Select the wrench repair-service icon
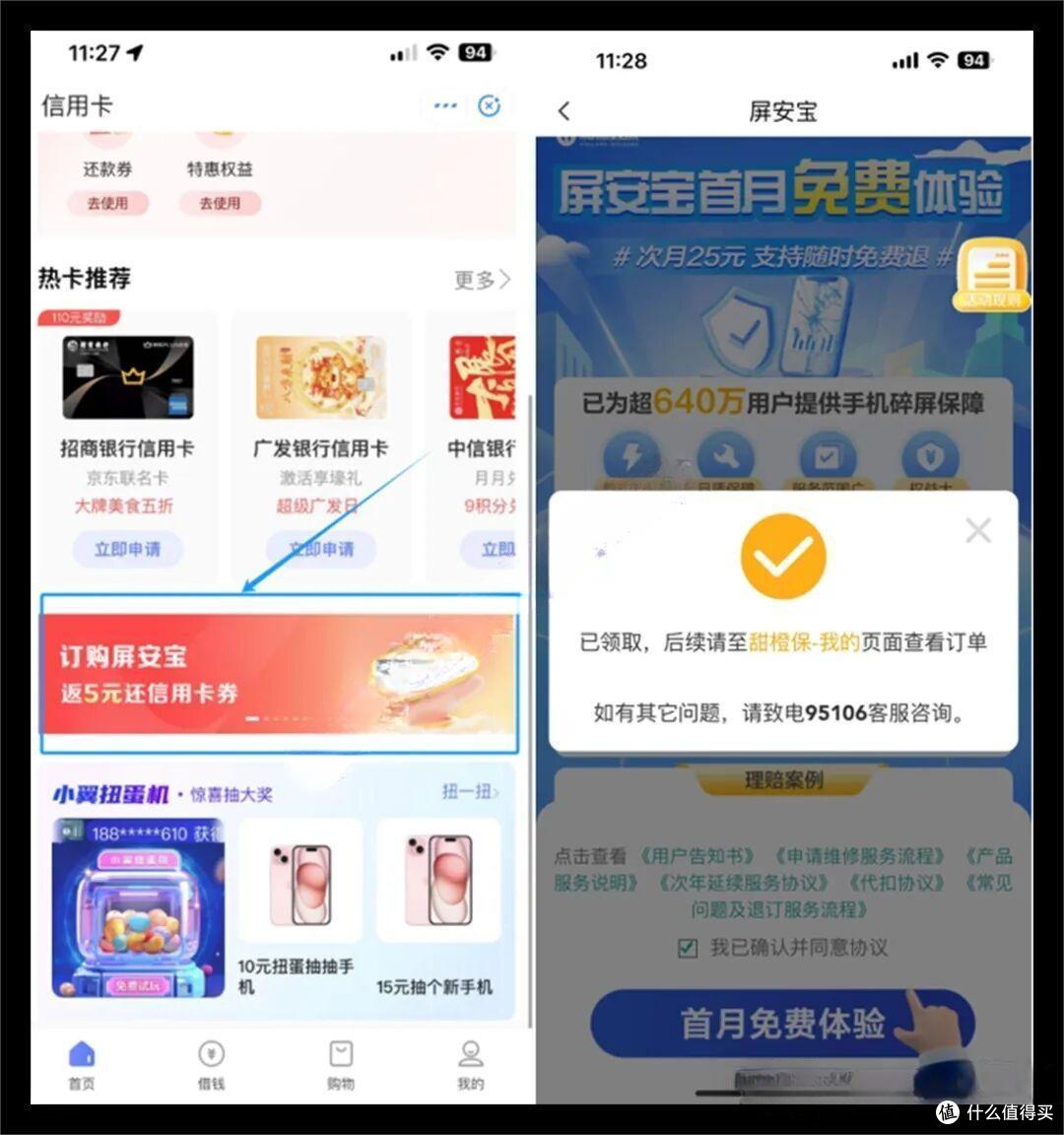 coord(729,455)
